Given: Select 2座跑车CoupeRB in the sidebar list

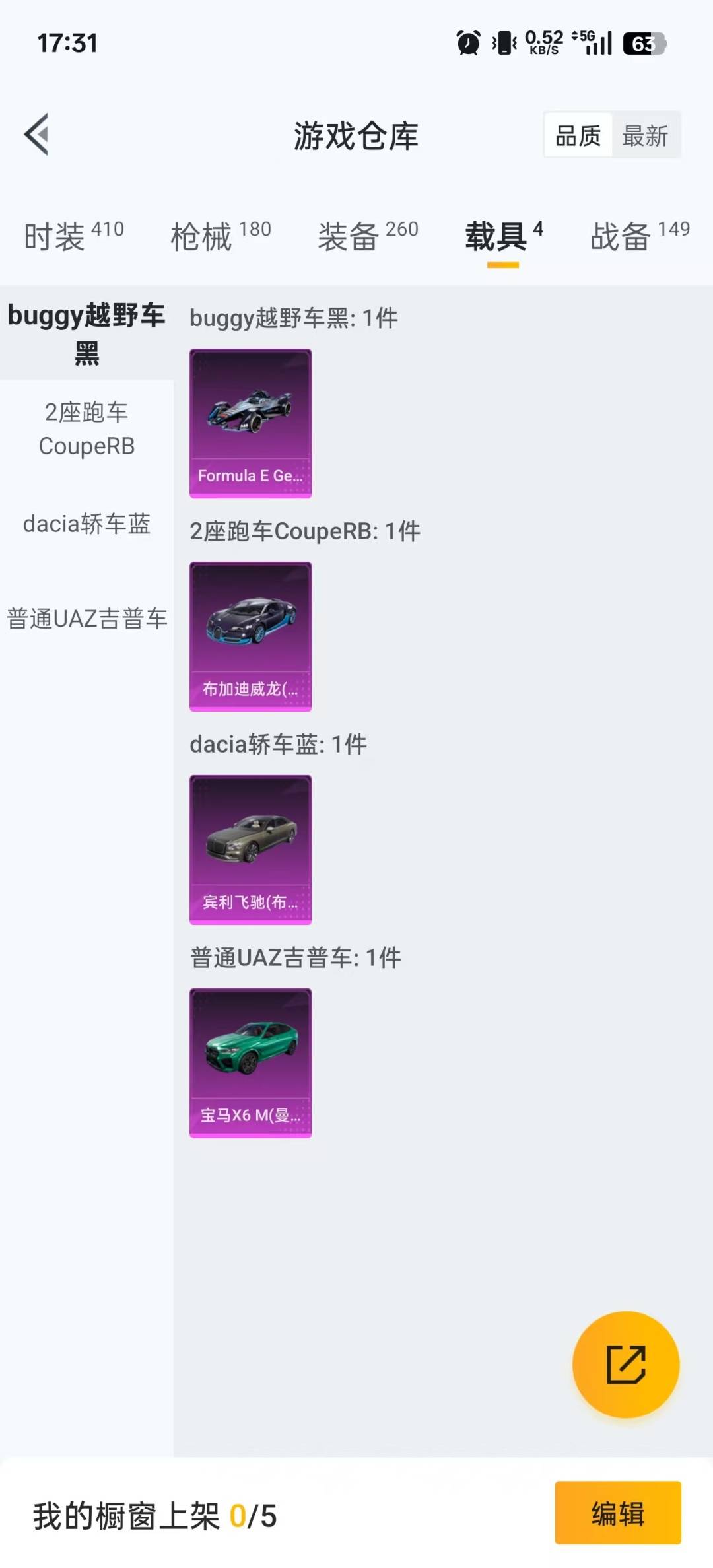Looking at the screenshot, I should coord(86,428).
